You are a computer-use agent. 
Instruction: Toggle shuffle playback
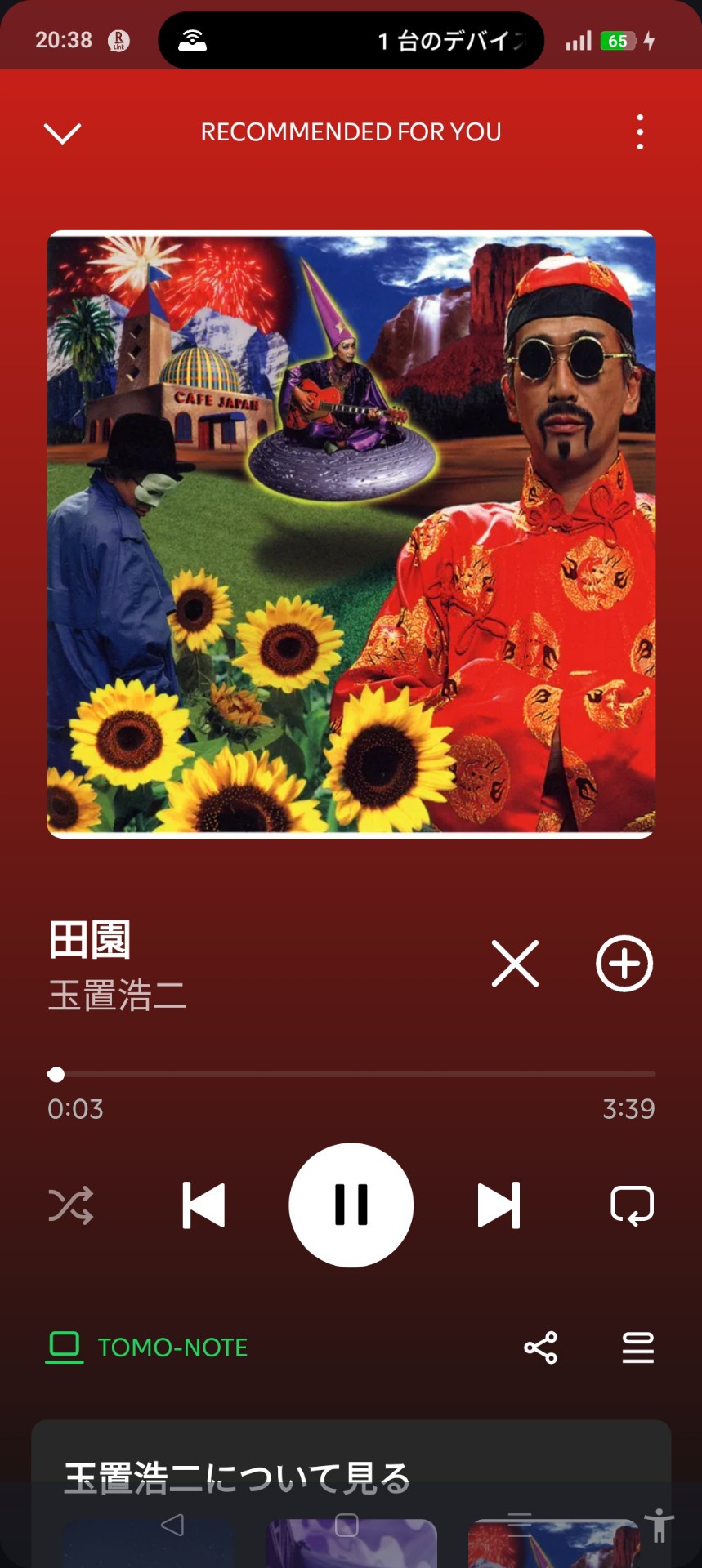[71, 1205]
